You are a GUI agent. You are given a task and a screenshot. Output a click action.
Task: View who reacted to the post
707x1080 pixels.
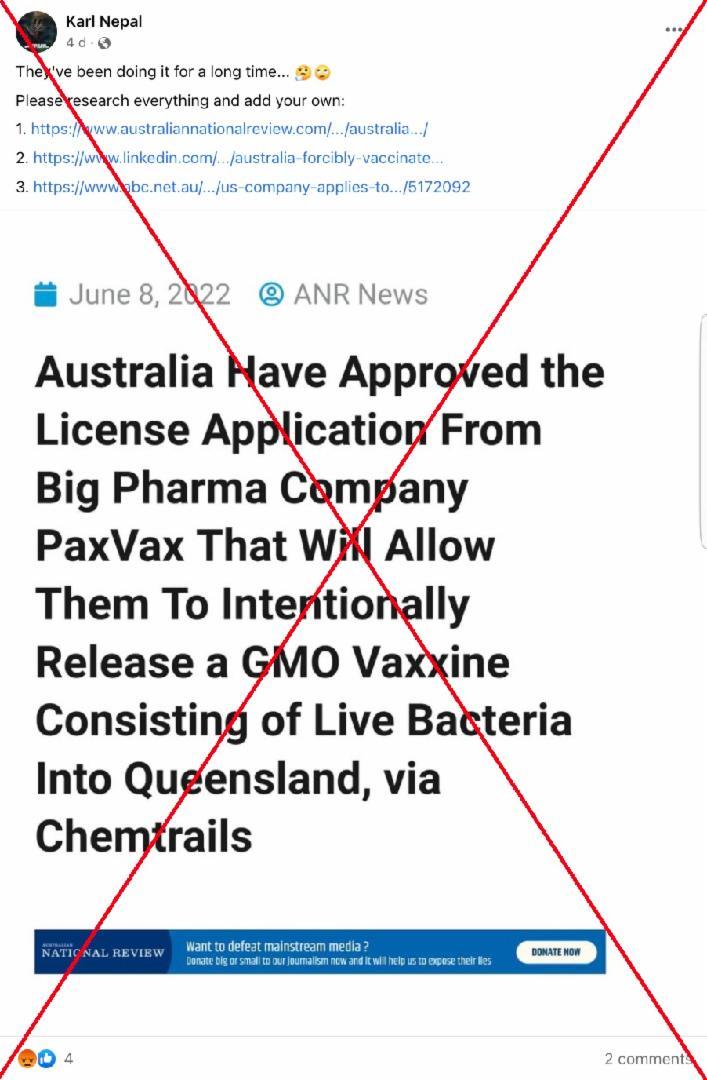(x=45, y=1058)
